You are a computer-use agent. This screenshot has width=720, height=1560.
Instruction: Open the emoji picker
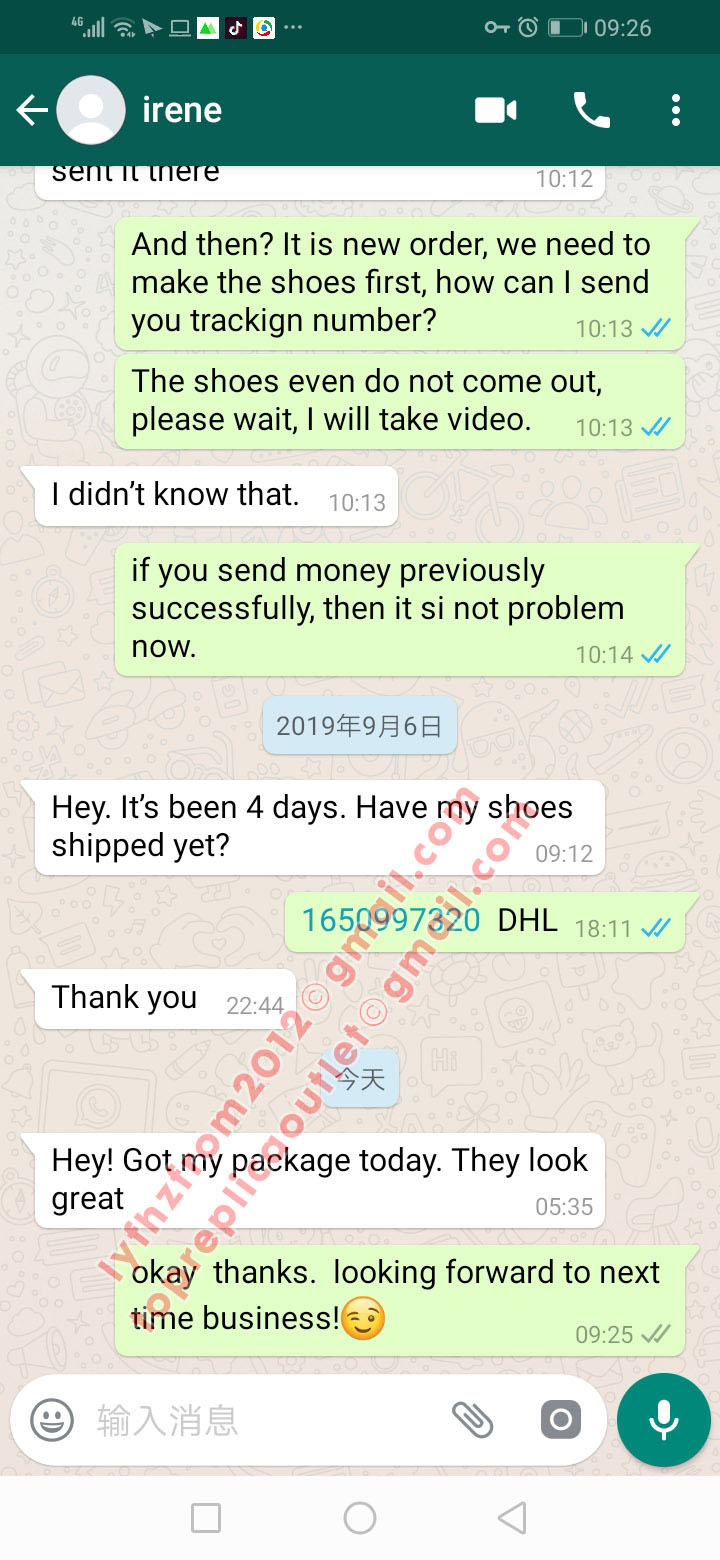click(52, 1420)
